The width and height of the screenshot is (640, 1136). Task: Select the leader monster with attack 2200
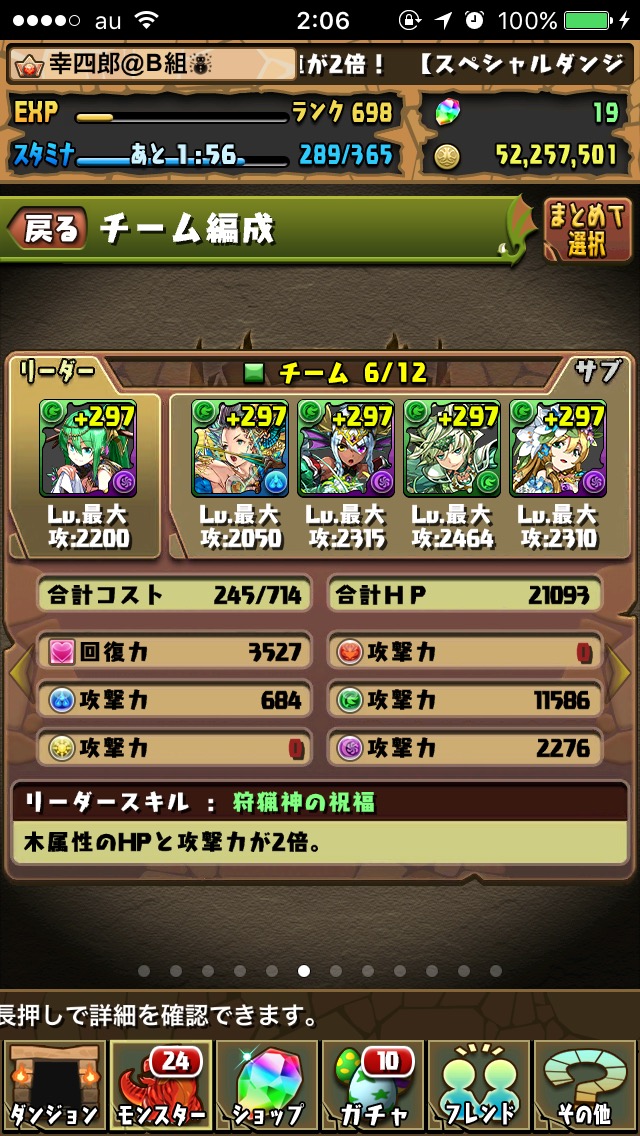pyautogui.click(x=88, y=448)
